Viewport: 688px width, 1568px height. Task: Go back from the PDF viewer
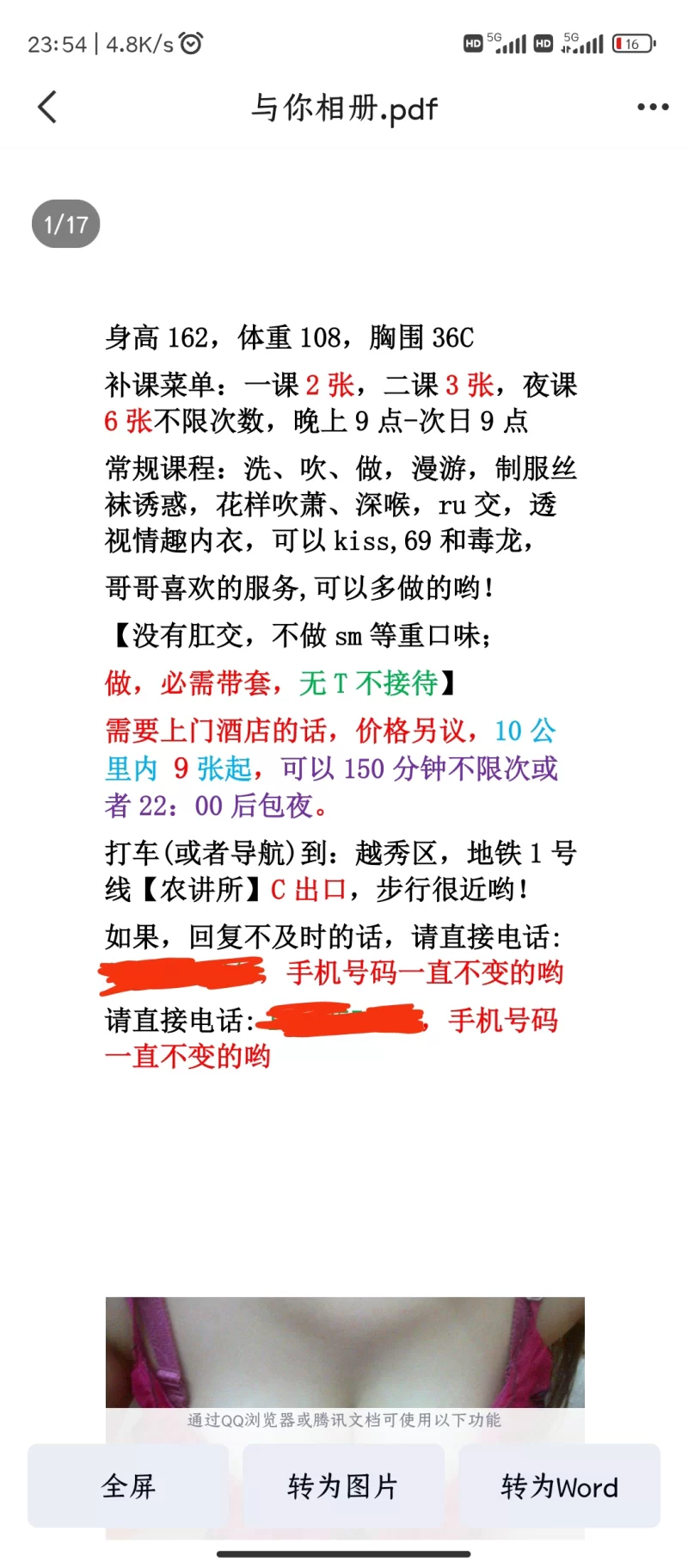(48, 108)
